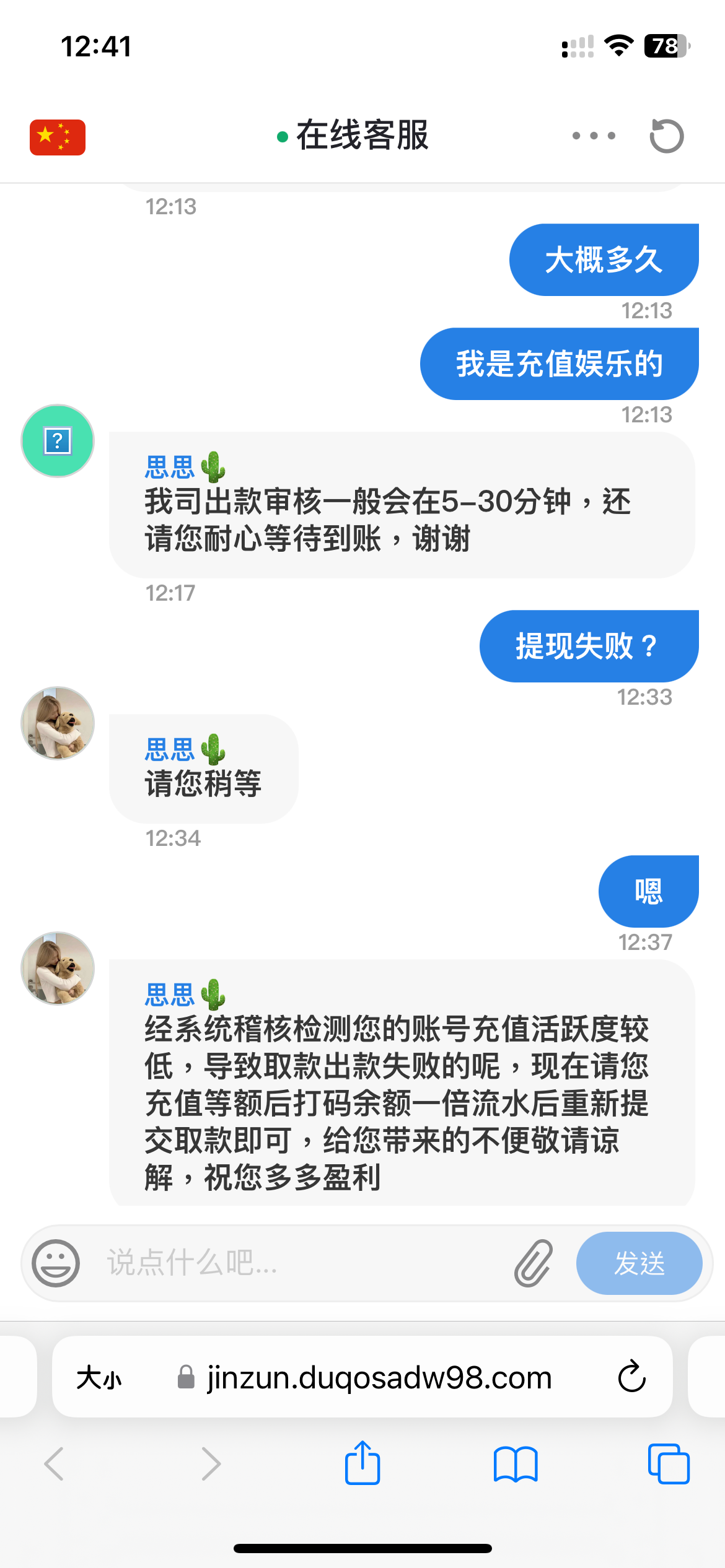Tap the three-dot options icon in the header
The image size is (725, 1568).
(594, 135)
